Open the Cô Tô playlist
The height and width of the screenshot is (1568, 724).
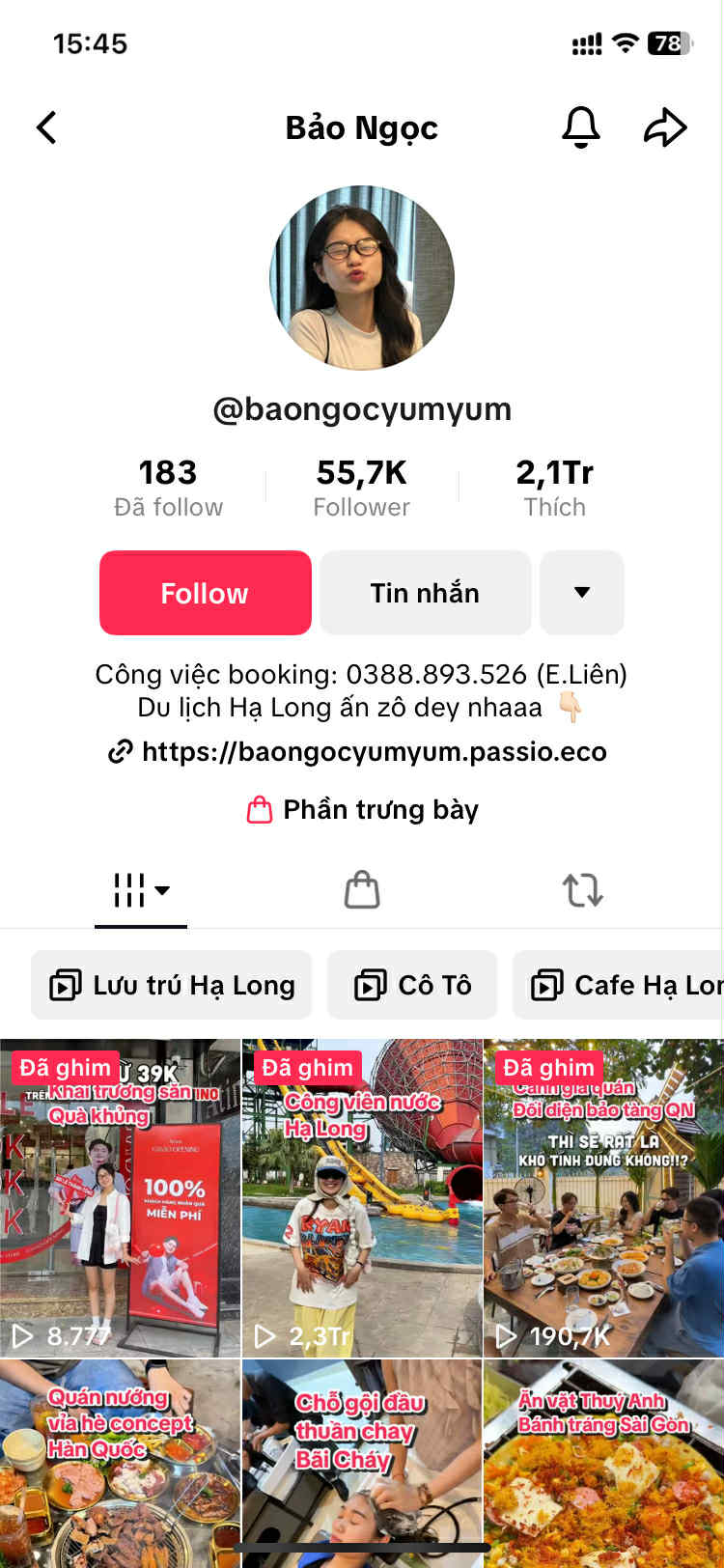coord(412,985)
